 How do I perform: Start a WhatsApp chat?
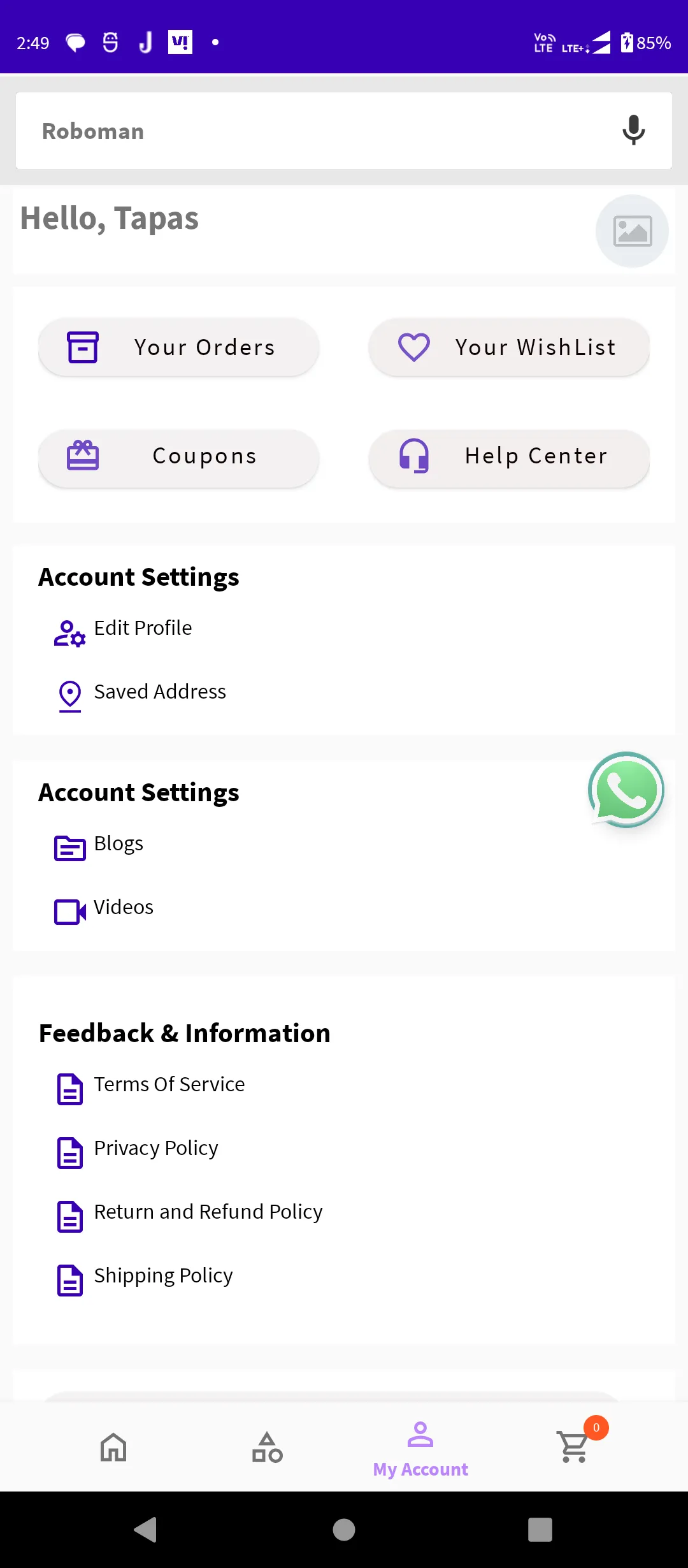coord(626,790)
